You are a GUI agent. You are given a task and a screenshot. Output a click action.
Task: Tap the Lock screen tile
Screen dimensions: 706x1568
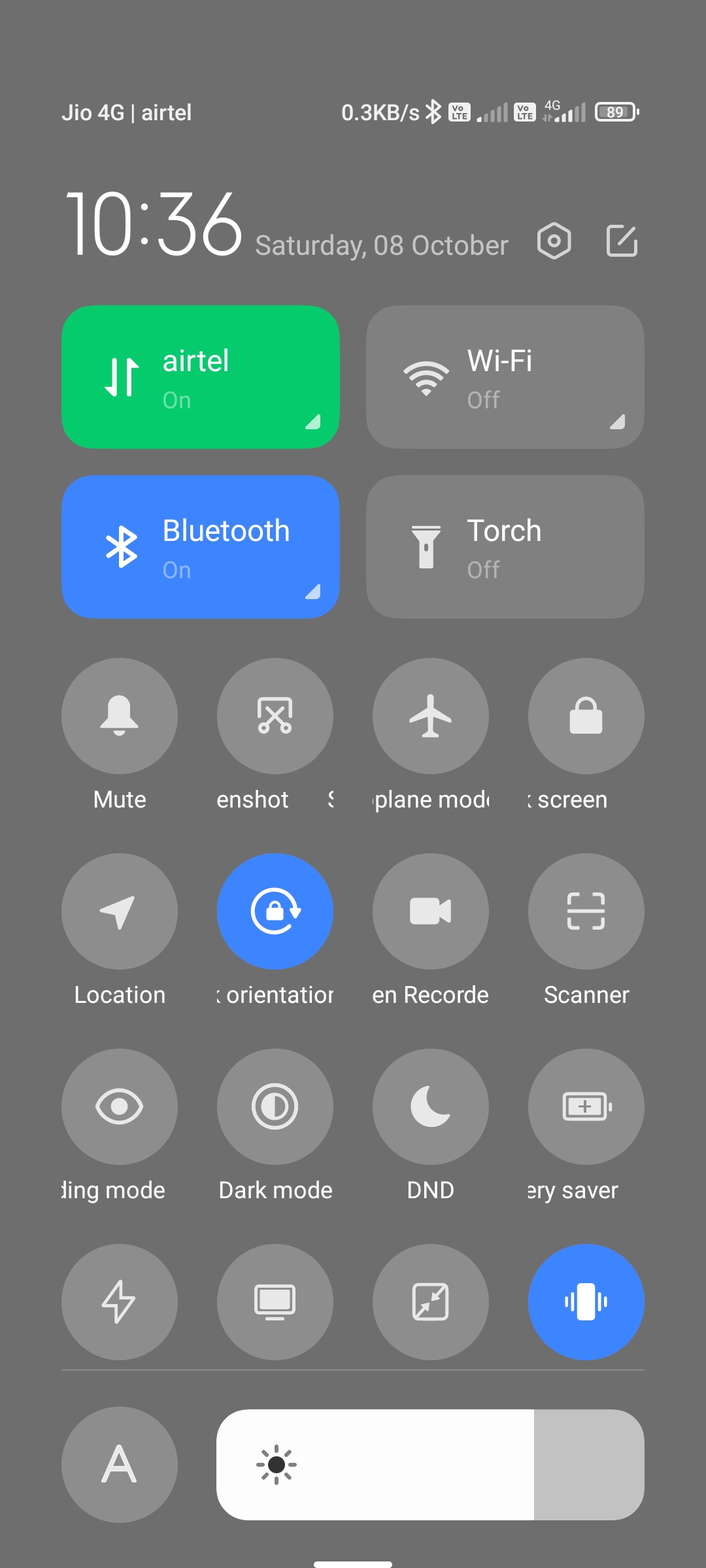coord(586,716)
